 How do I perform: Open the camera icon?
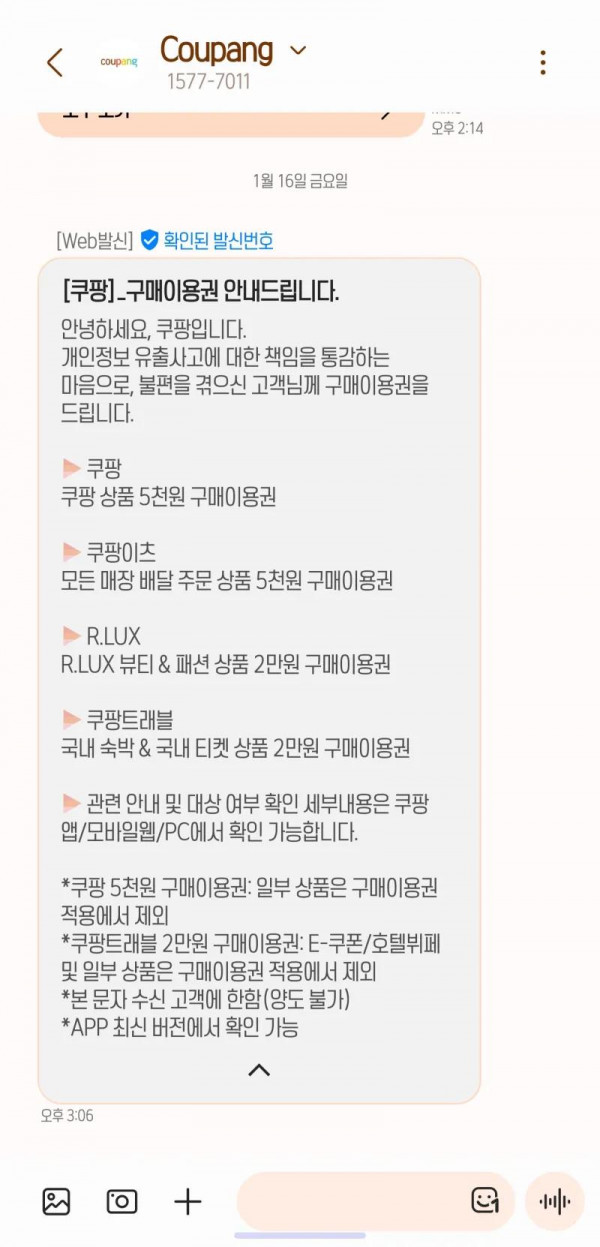122,1201
